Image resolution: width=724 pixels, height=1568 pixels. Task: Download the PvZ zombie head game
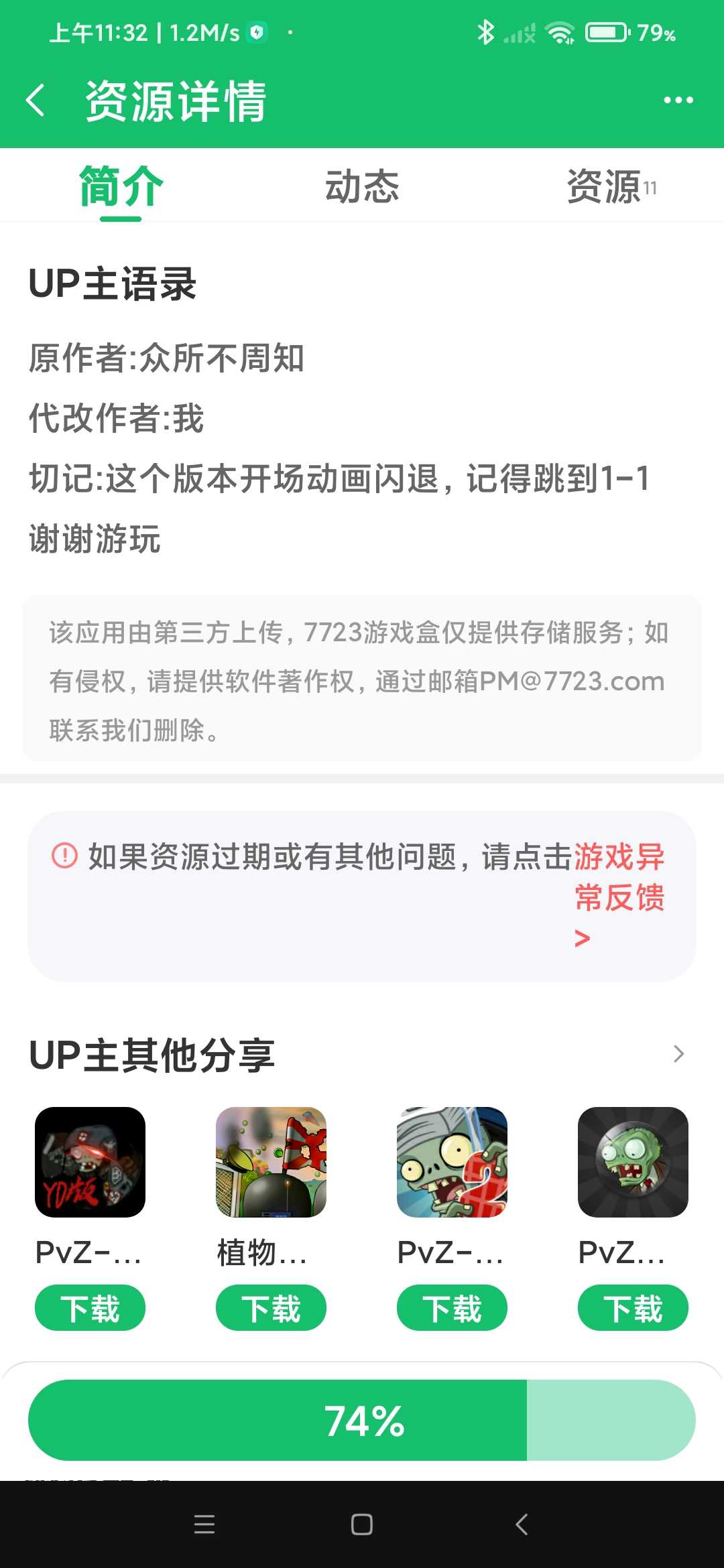[x=633, y=1308]
